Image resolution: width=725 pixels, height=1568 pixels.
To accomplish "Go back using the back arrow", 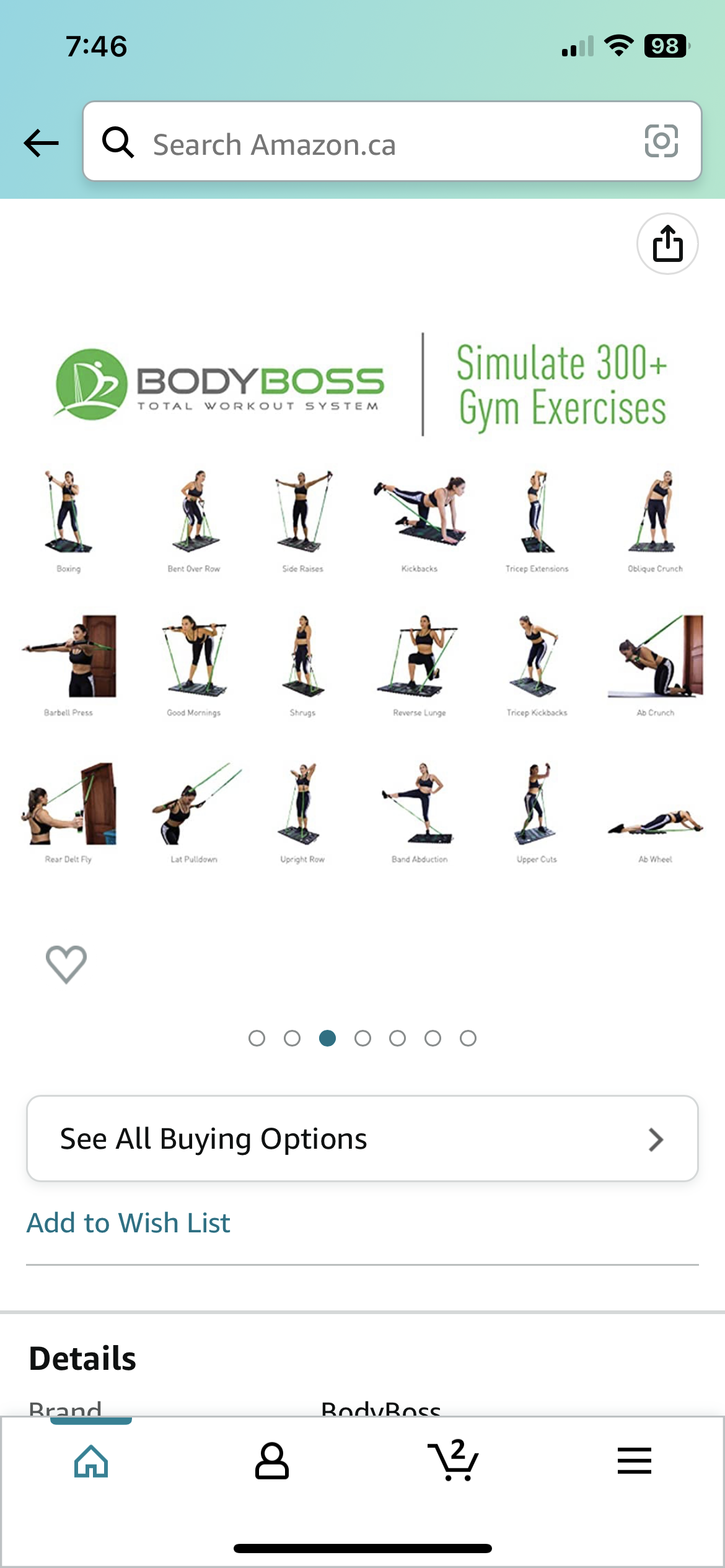I will 41,143.
